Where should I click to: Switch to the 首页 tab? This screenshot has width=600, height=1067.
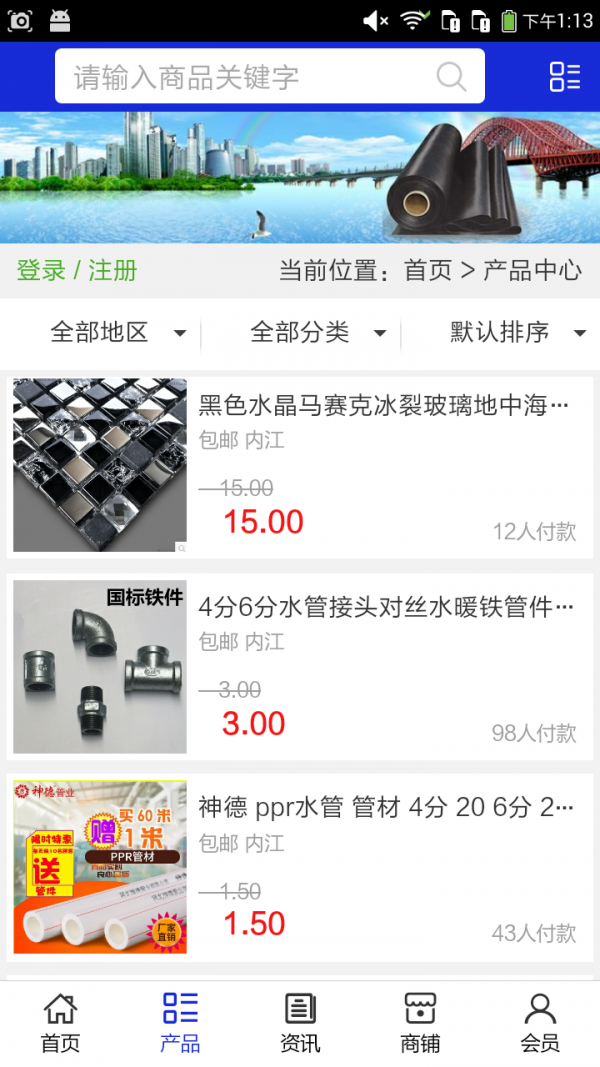[60, 1023]
